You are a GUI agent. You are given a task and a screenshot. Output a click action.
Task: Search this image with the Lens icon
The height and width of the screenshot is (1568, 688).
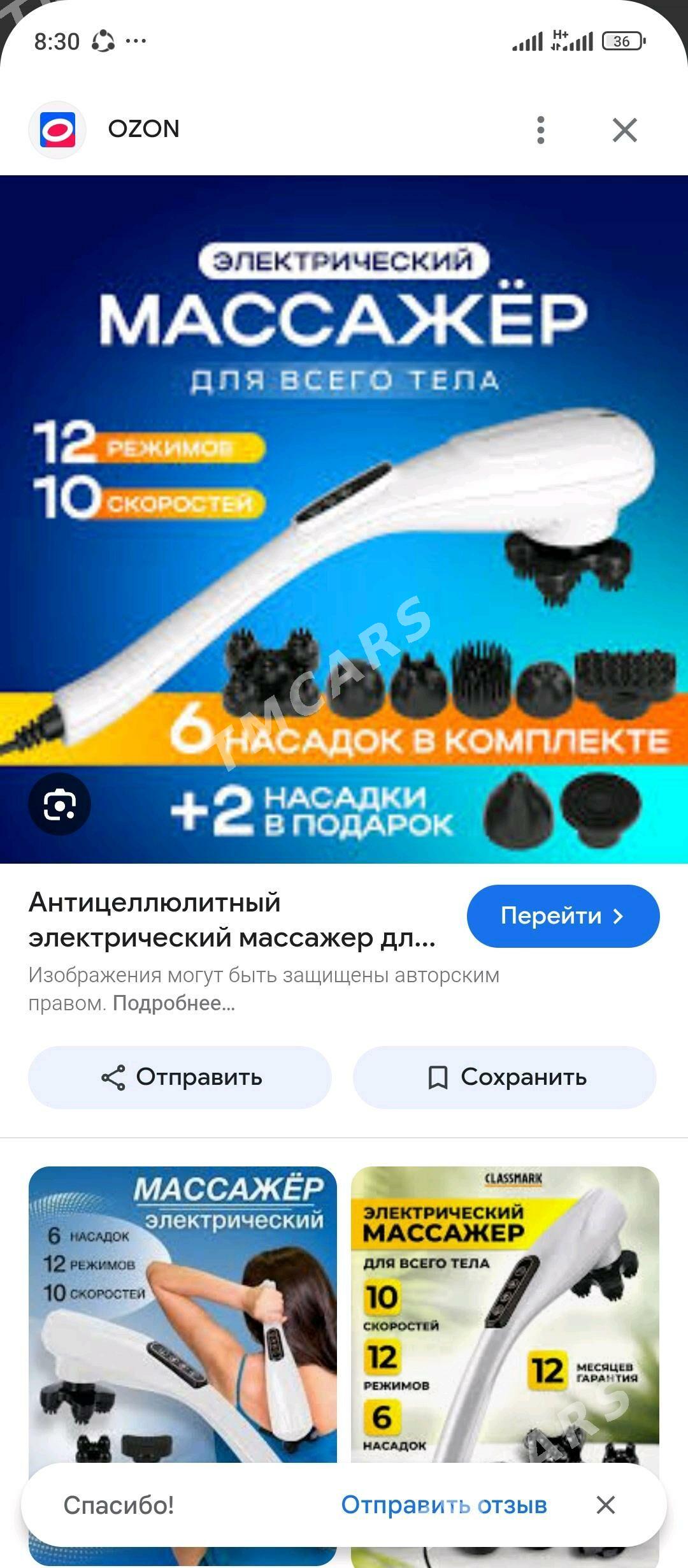[59, 804]
